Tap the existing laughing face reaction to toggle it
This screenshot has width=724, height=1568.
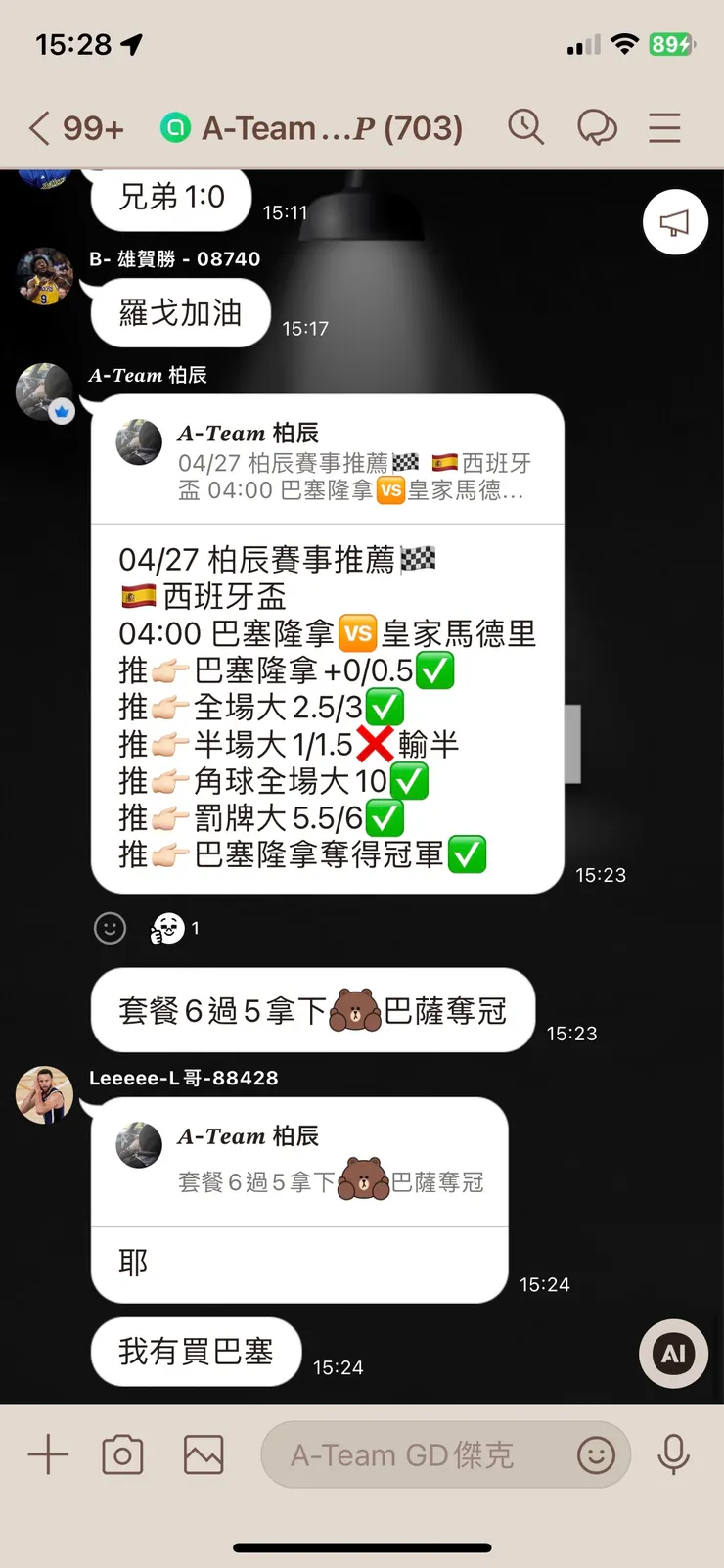(x=168, y=928)
